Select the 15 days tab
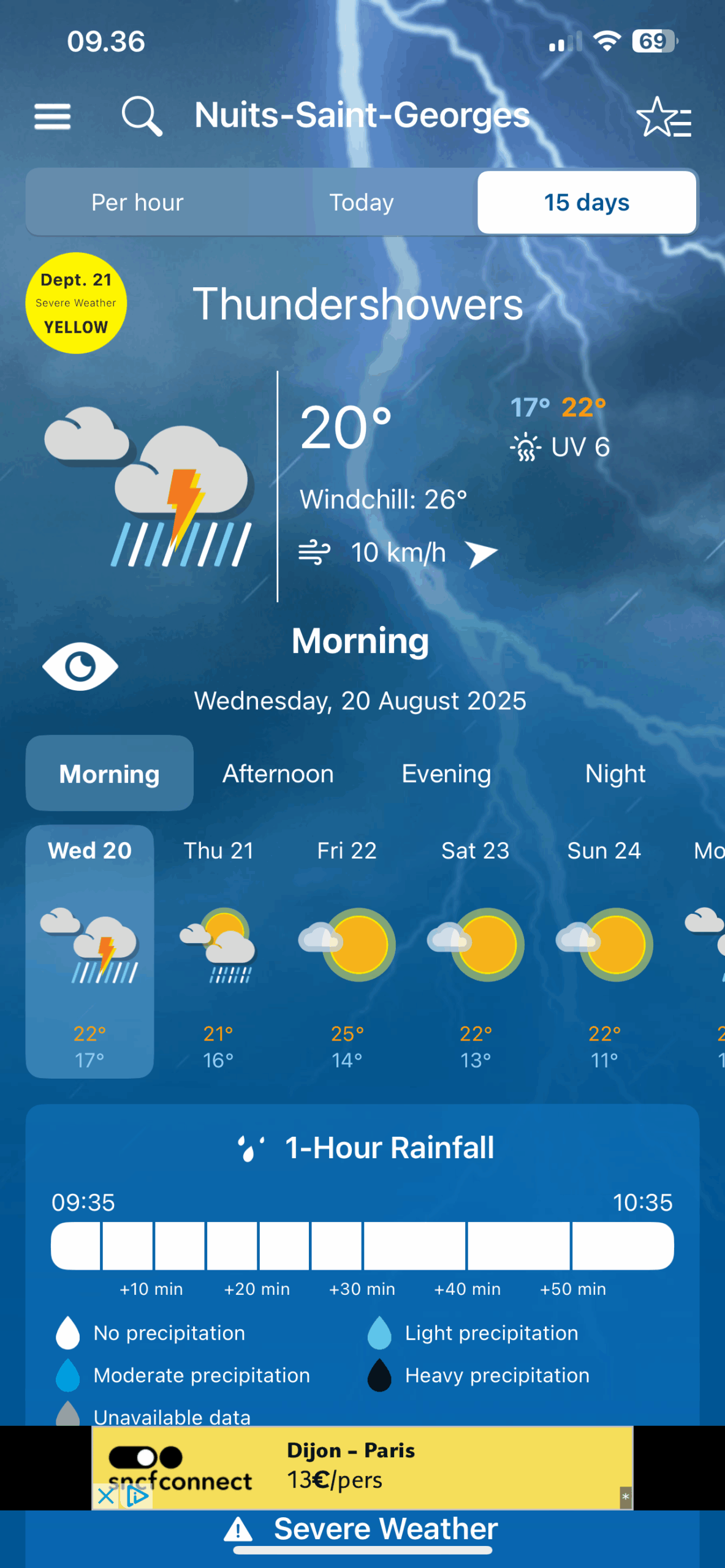This screenshot has height=1568, width=725. click(x=586, y=202)
